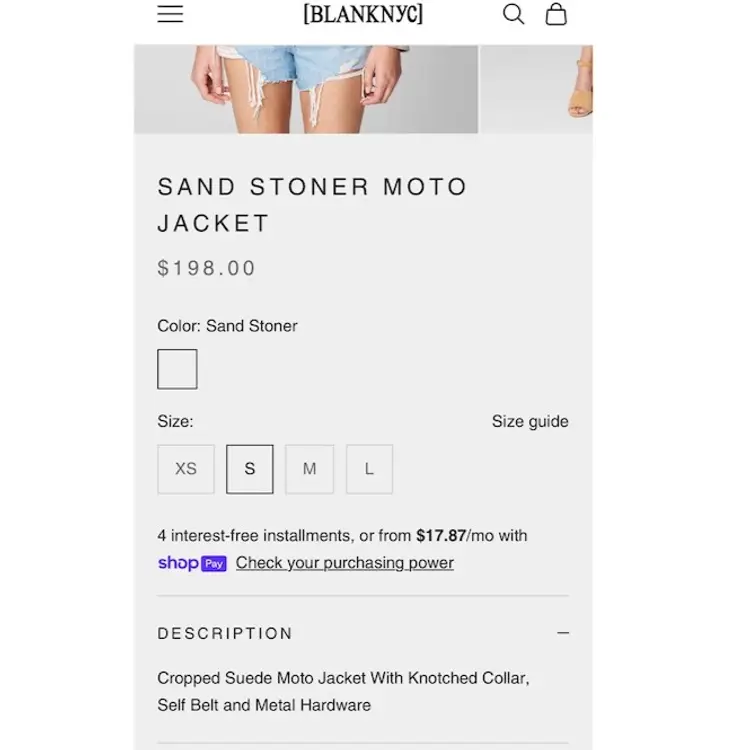750x750 pixels.
Task: Select the Sand Stoner color swatch
Action: point(177,369)
